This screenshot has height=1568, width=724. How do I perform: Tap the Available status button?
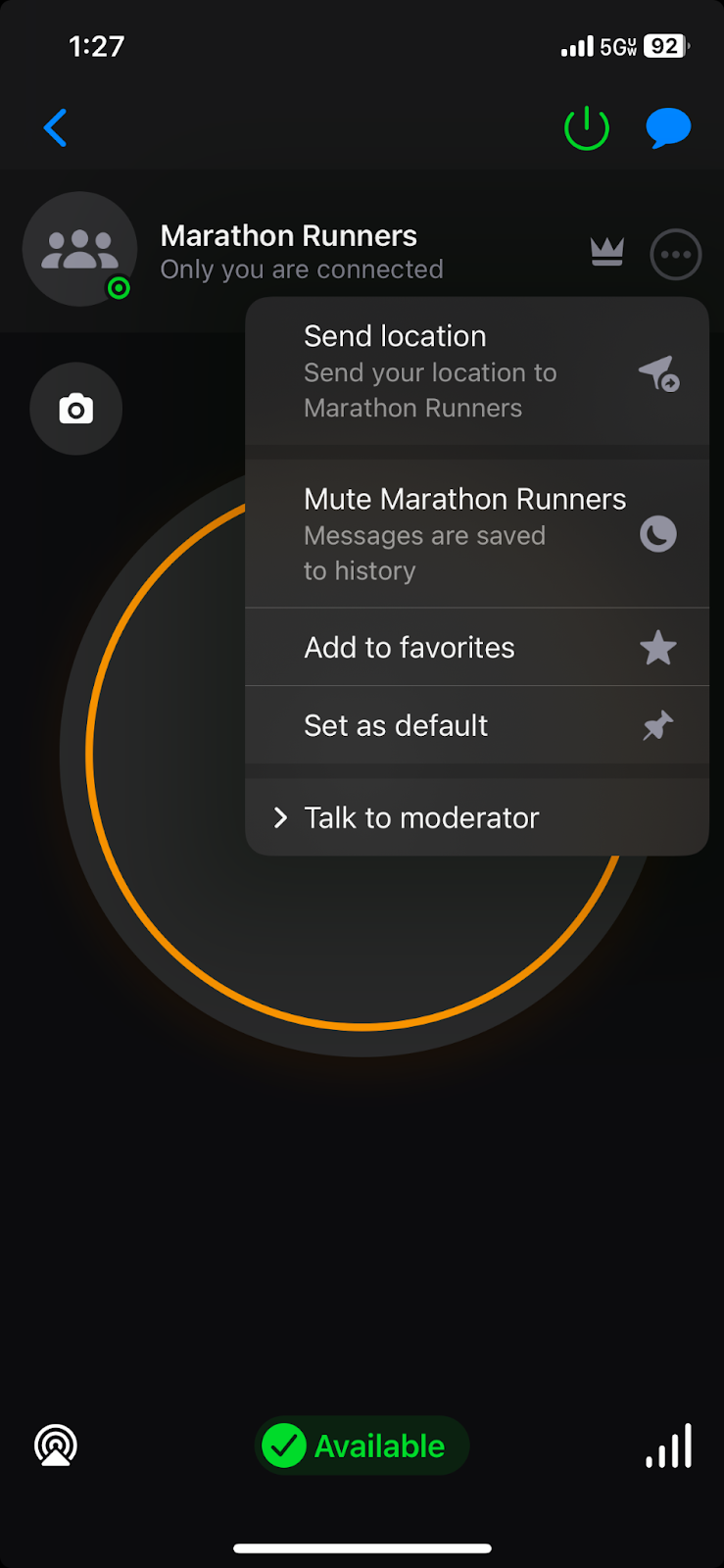[x=362, y=1445]
